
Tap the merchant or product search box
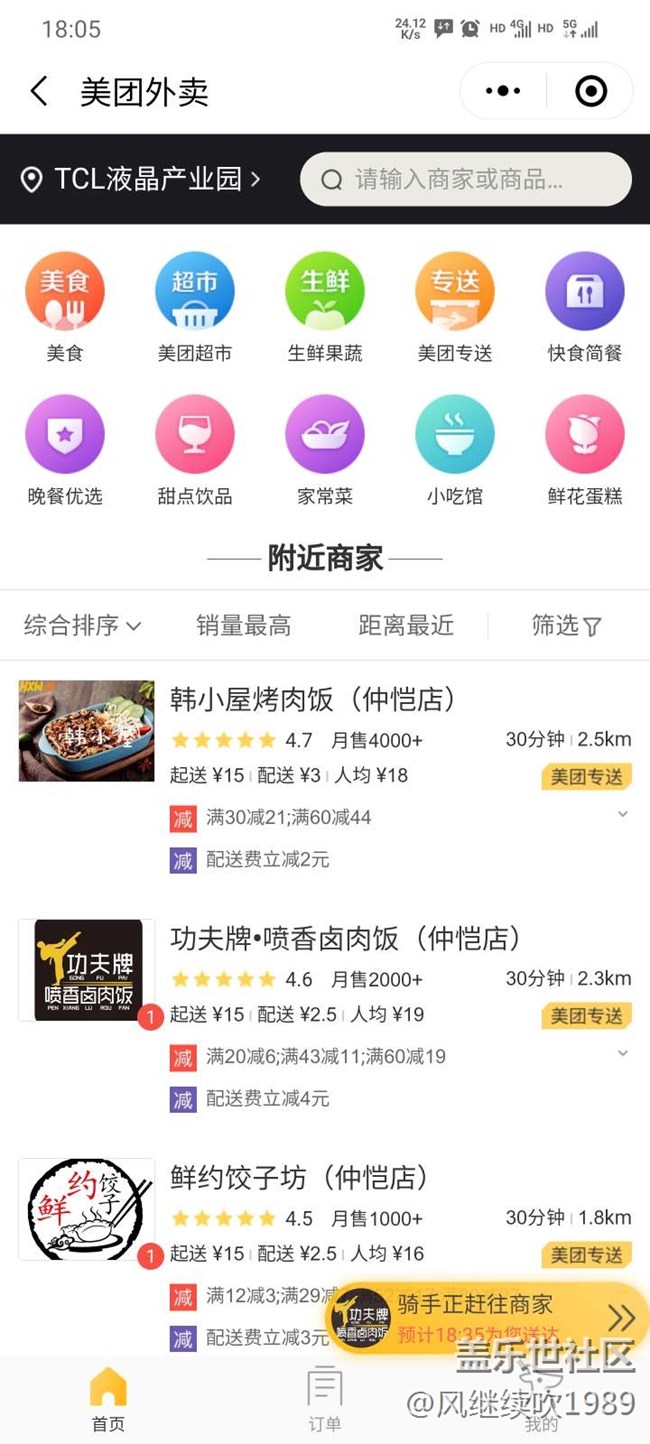tap(466, 179)
